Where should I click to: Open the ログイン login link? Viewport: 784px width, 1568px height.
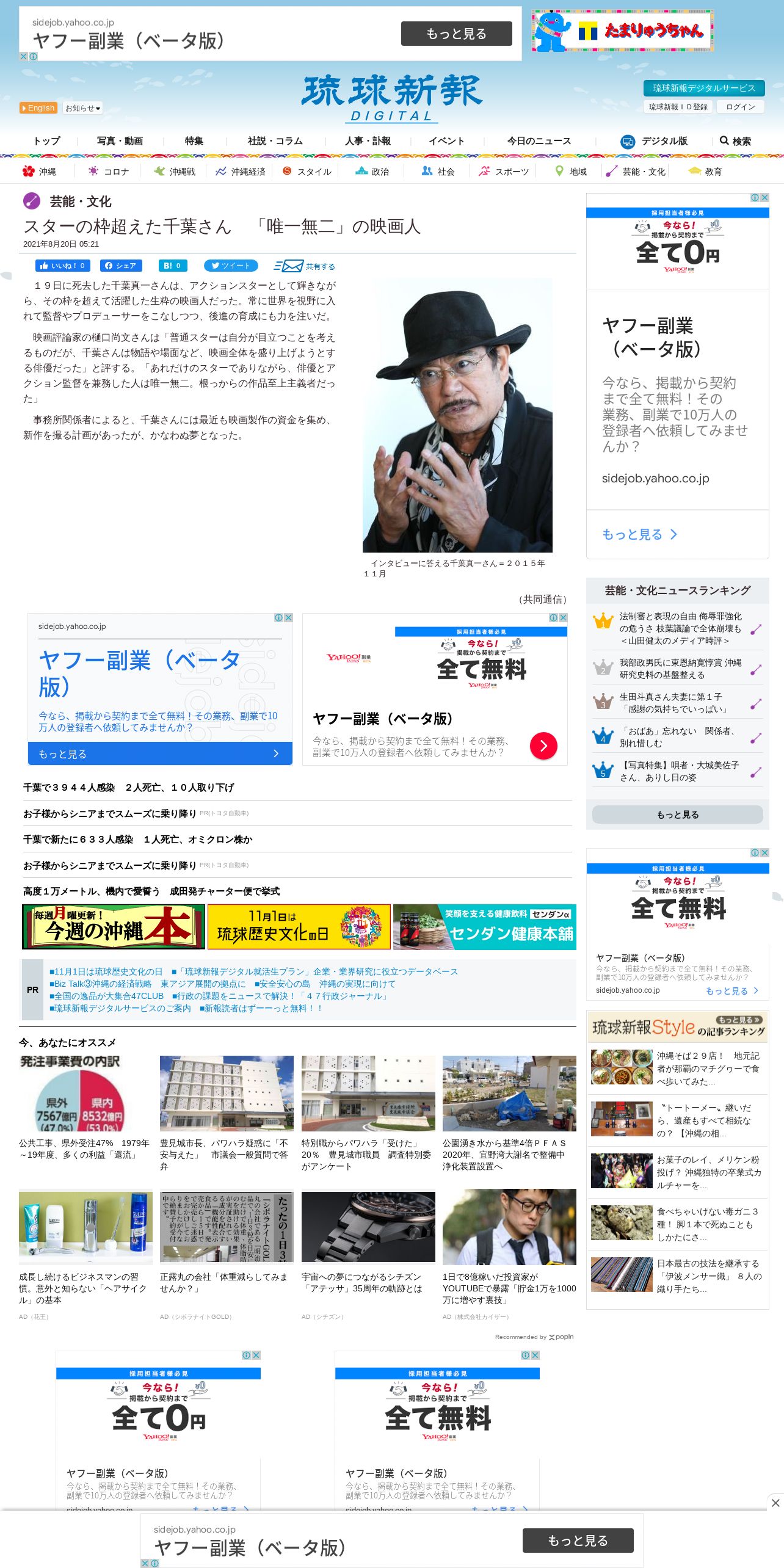[x=740, y=107]
